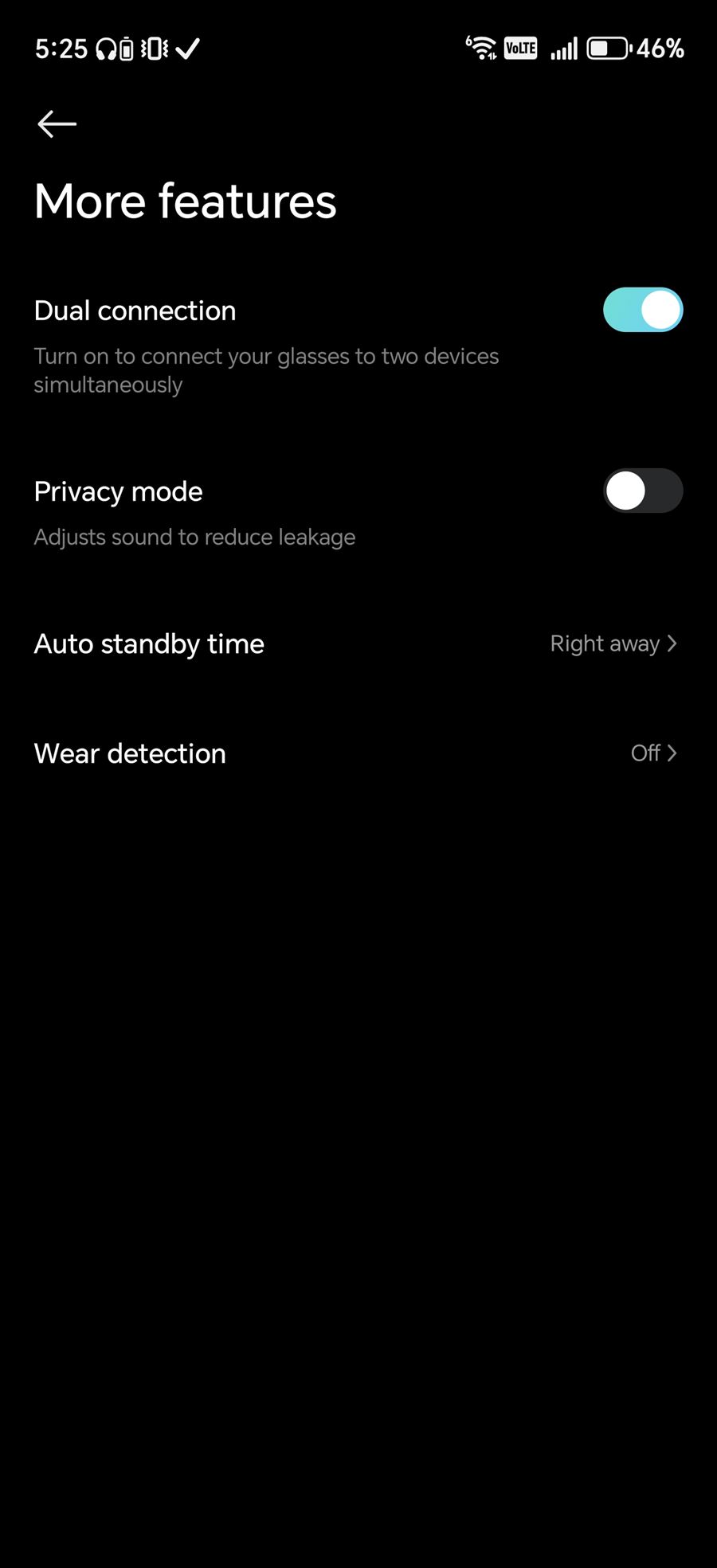
Task: Tap the chevron next to Right away
Action: (x=672, y=643)
